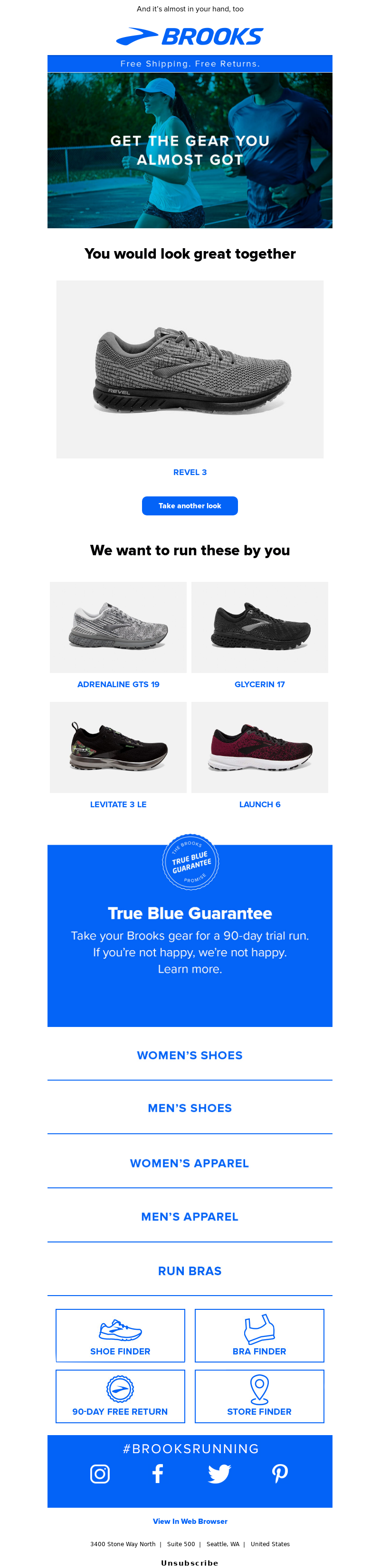Tap the Take another look button
Viewport: 380px width, 1568px height.
(x=190, y=506)
